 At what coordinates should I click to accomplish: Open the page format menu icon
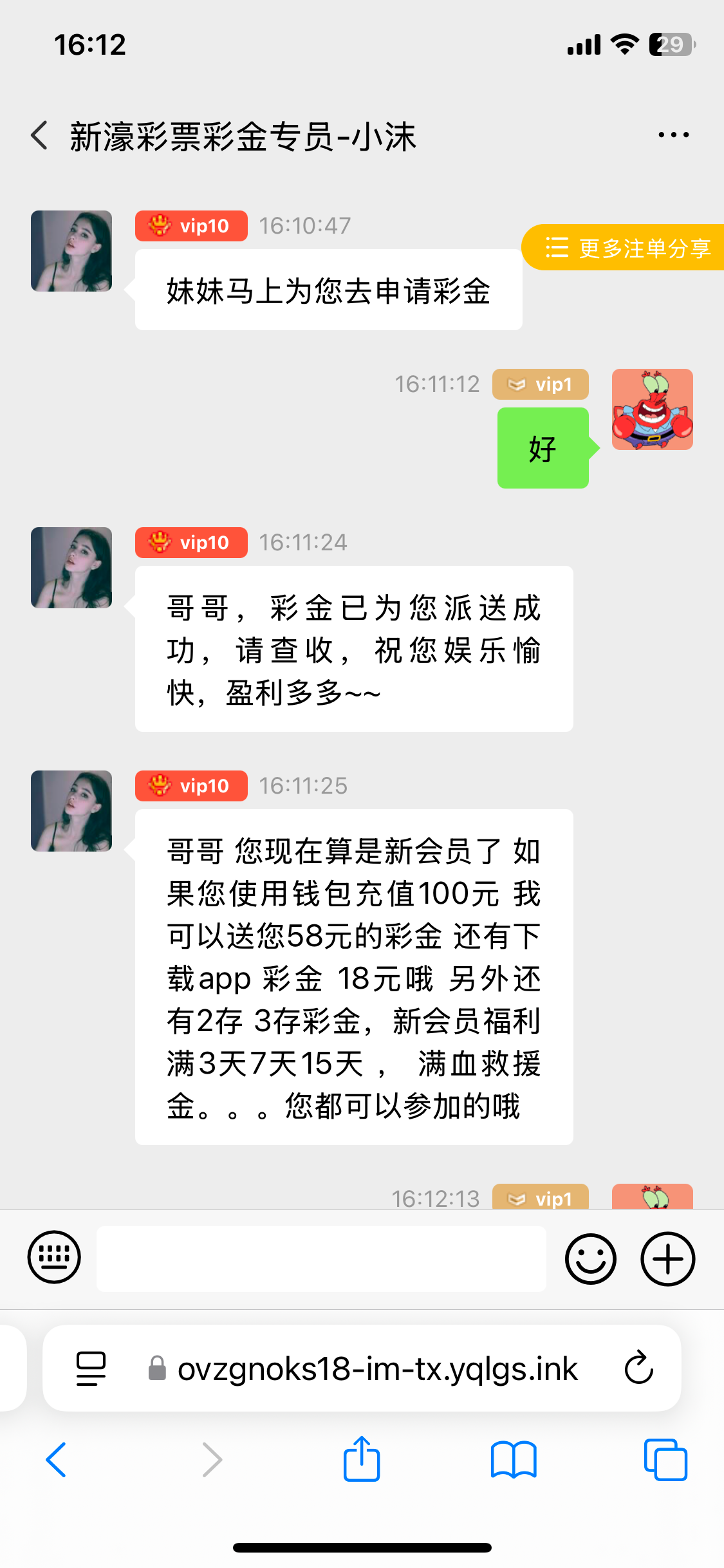(91, 1368)
